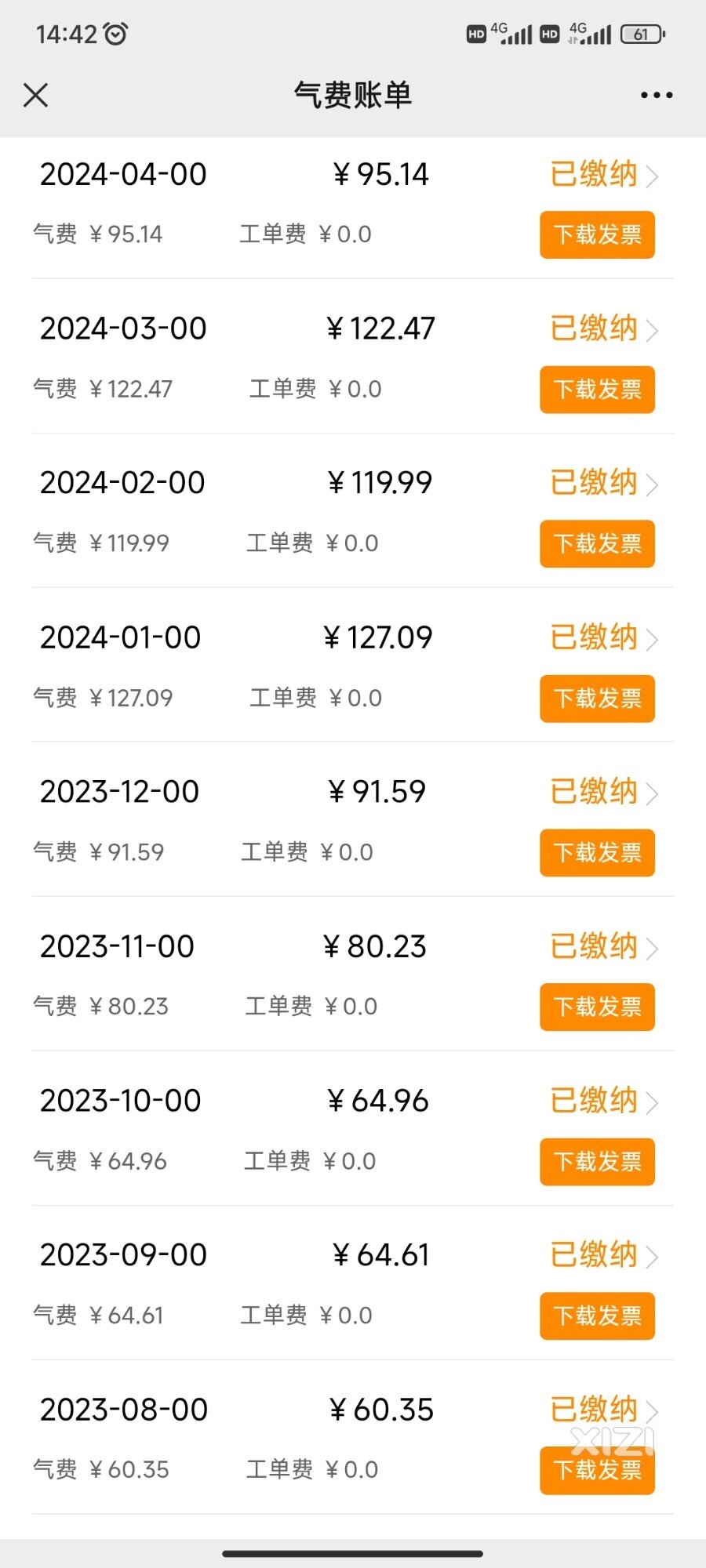The image size is (706, 1568).
Task: Open the three-dot overflow menu
Action: coord(657,95)
